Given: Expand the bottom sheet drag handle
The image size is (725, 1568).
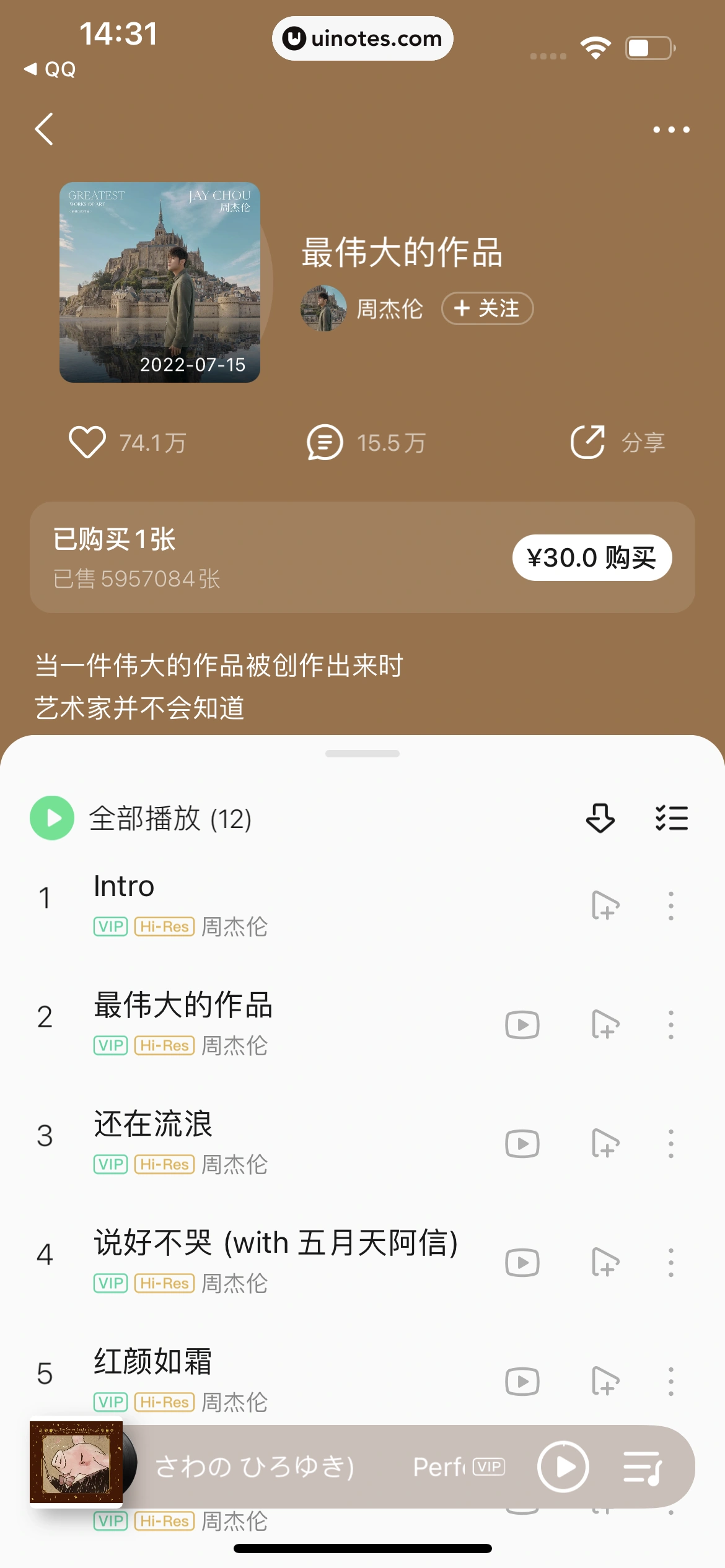Looking at the screenshot, I should tap(362, 754).
